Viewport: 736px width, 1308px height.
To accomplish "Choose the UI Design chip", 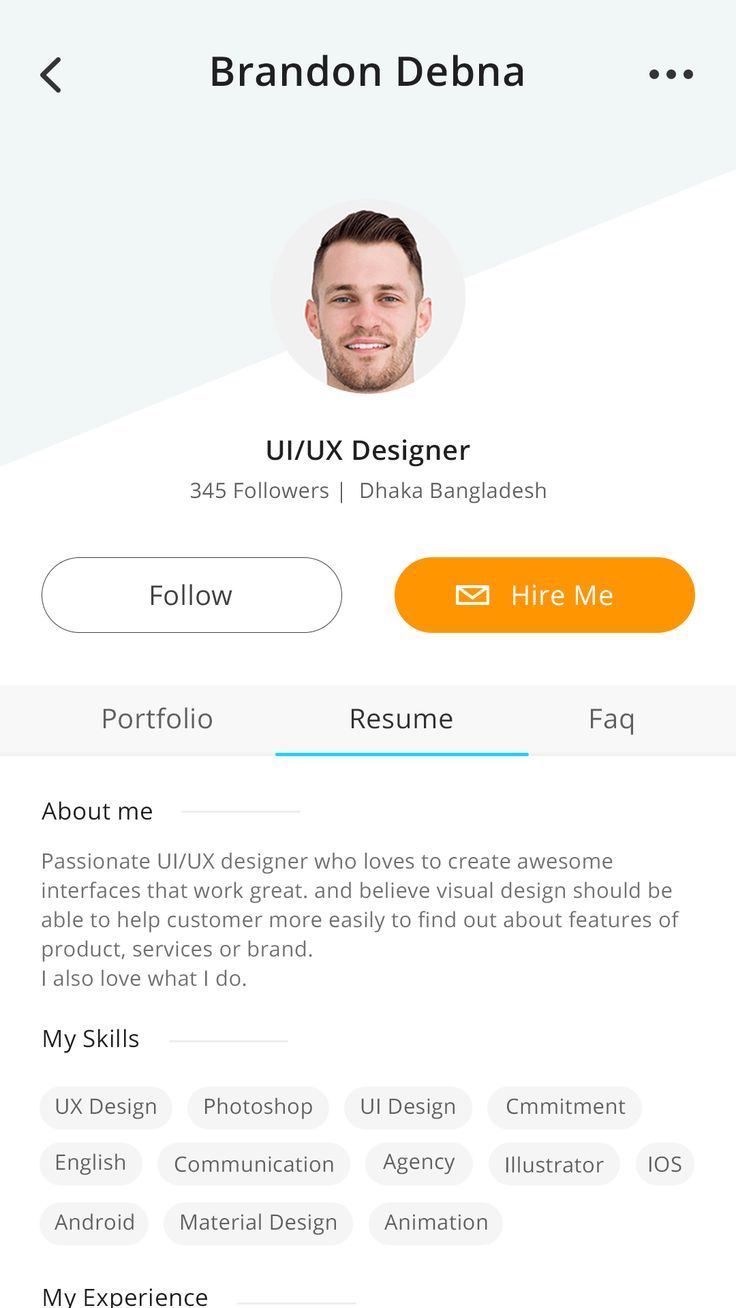I will pyautogui.click(x=408, y=1107).
